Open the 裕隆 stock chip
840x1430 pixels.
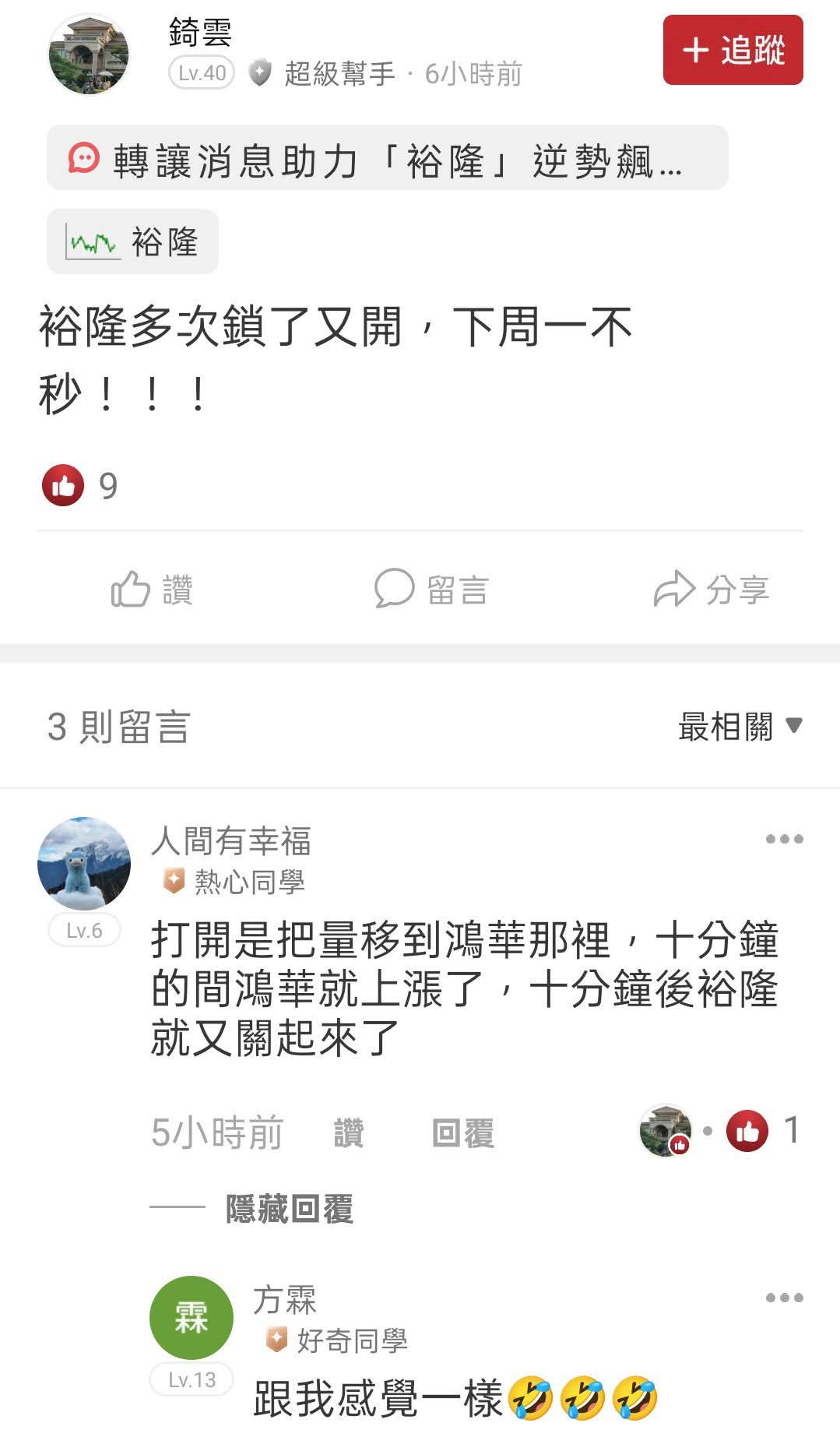pyautogui.click(x=132, y=242)
